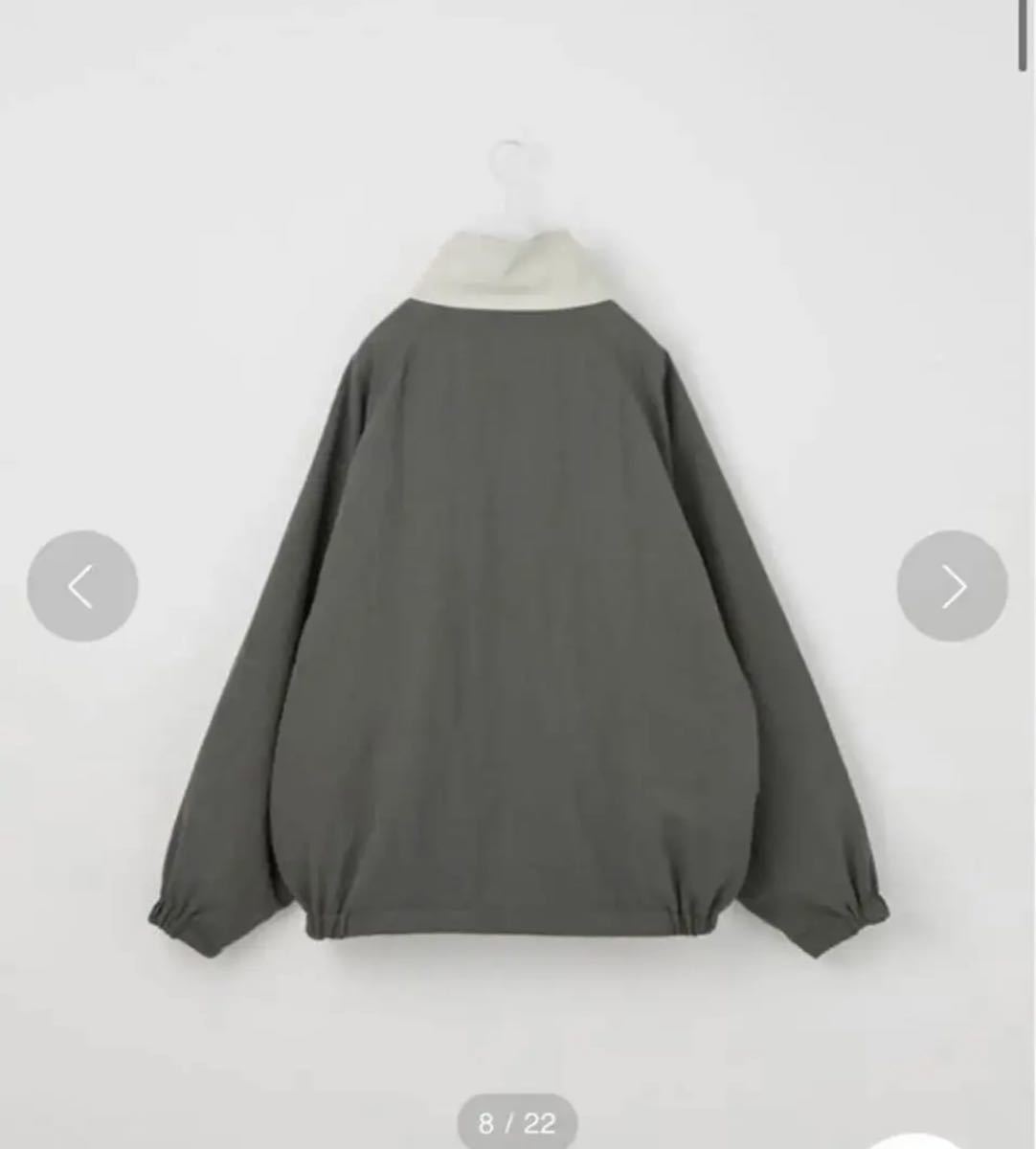Show the next product photo

pos(952,586)
